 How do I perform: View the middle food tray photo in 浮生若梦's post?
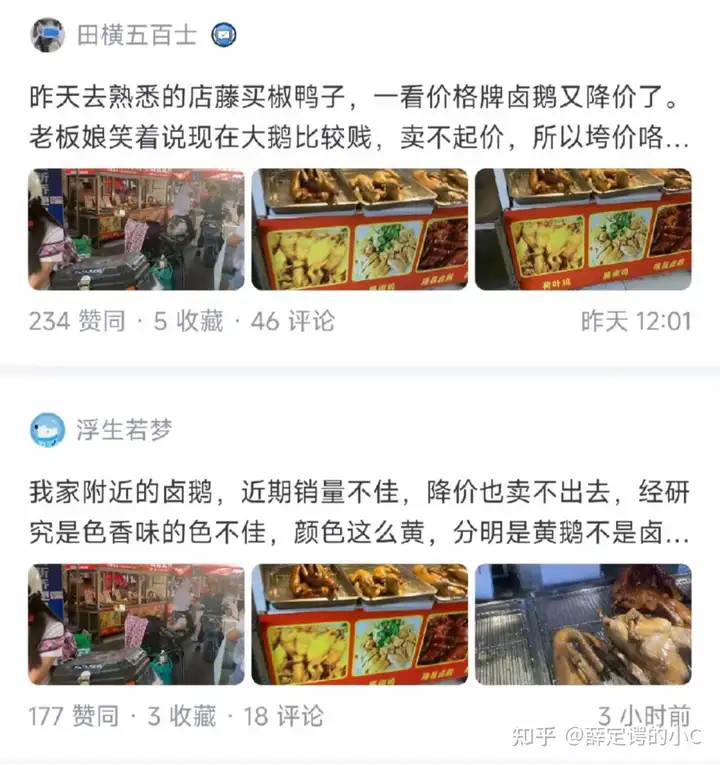click(359, 624)
